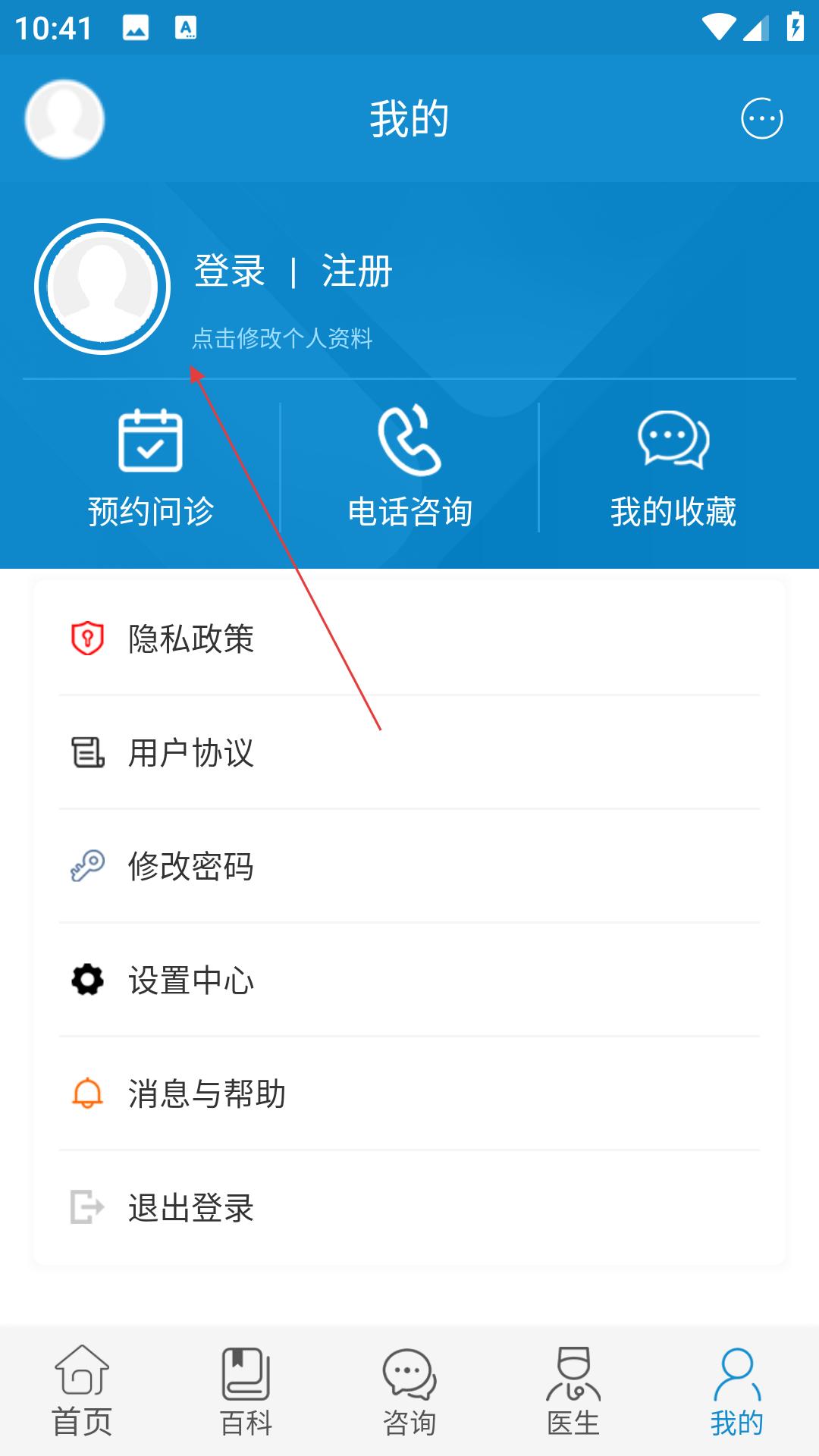819x1456 pixels.
Task: Open 消息与帮助 messages and help
Action: (x=409, y=1094)
